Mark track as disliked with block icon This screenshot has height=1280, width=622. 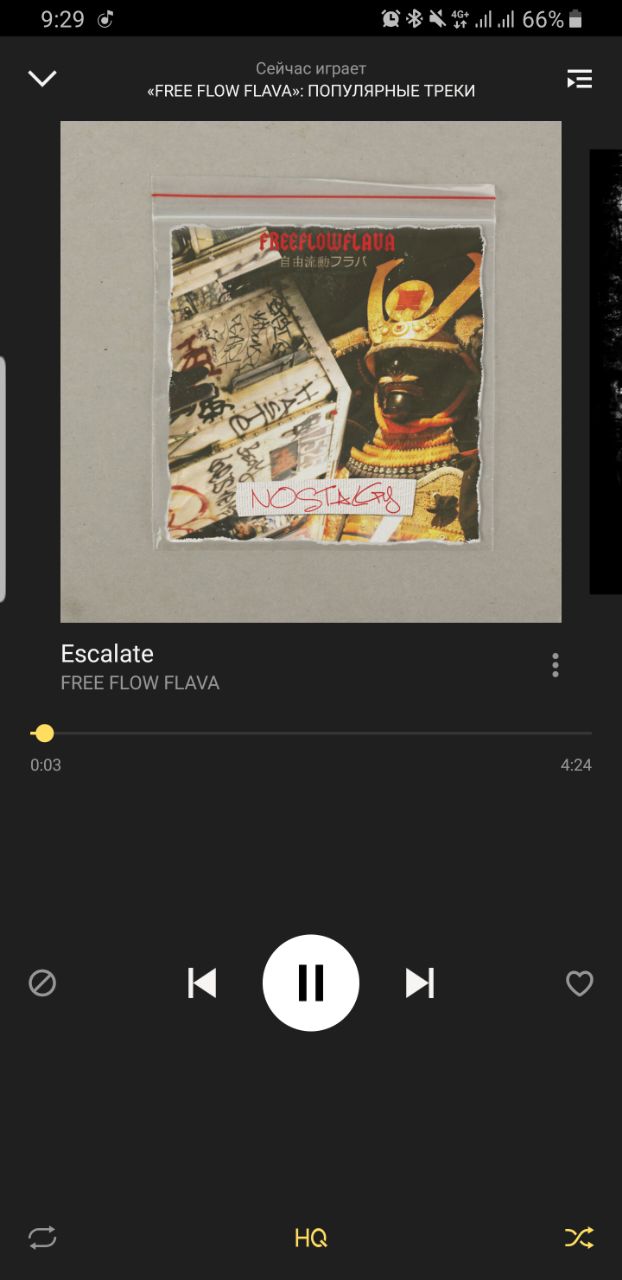pos(42,983)
